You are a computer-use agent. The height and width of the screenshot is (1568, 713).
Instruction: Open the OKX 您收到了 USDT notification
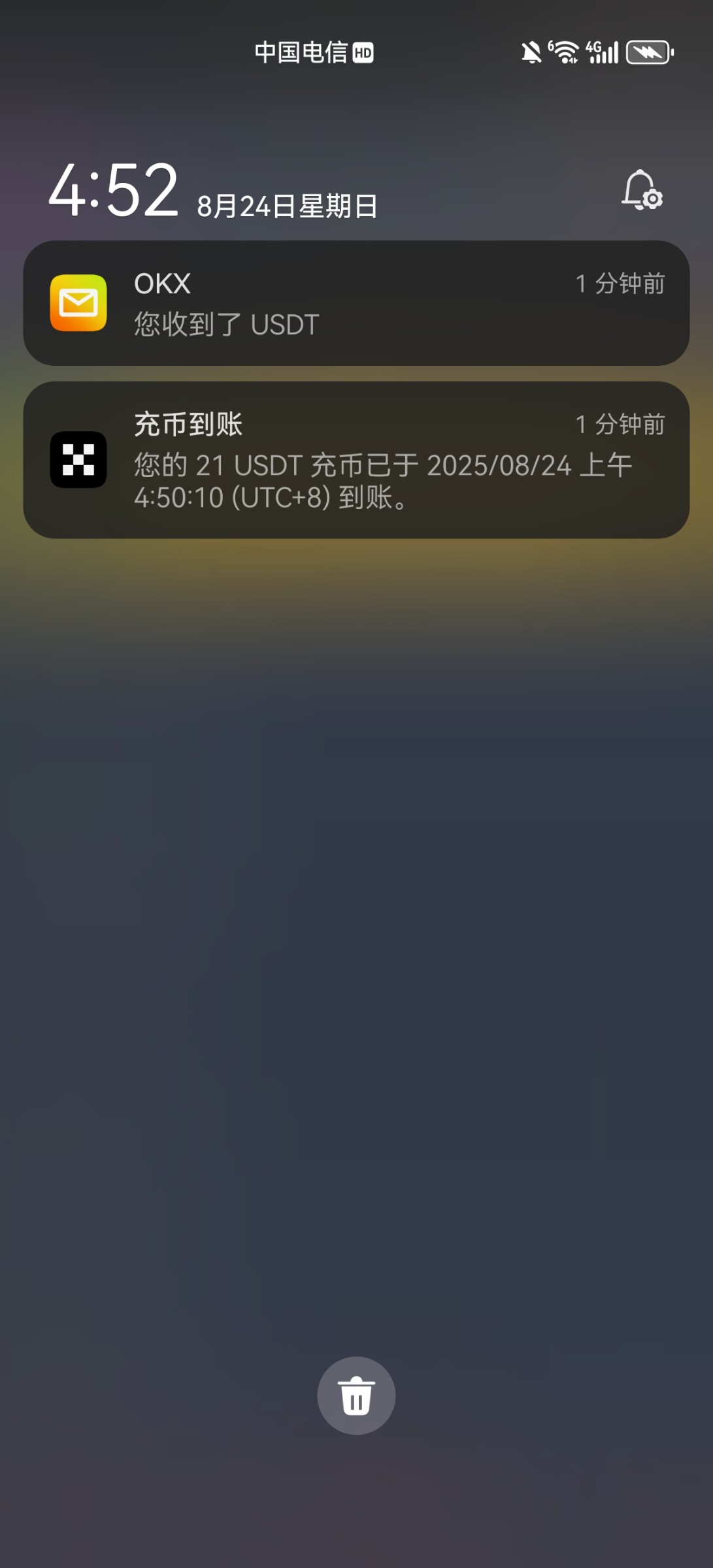point(356,304)
